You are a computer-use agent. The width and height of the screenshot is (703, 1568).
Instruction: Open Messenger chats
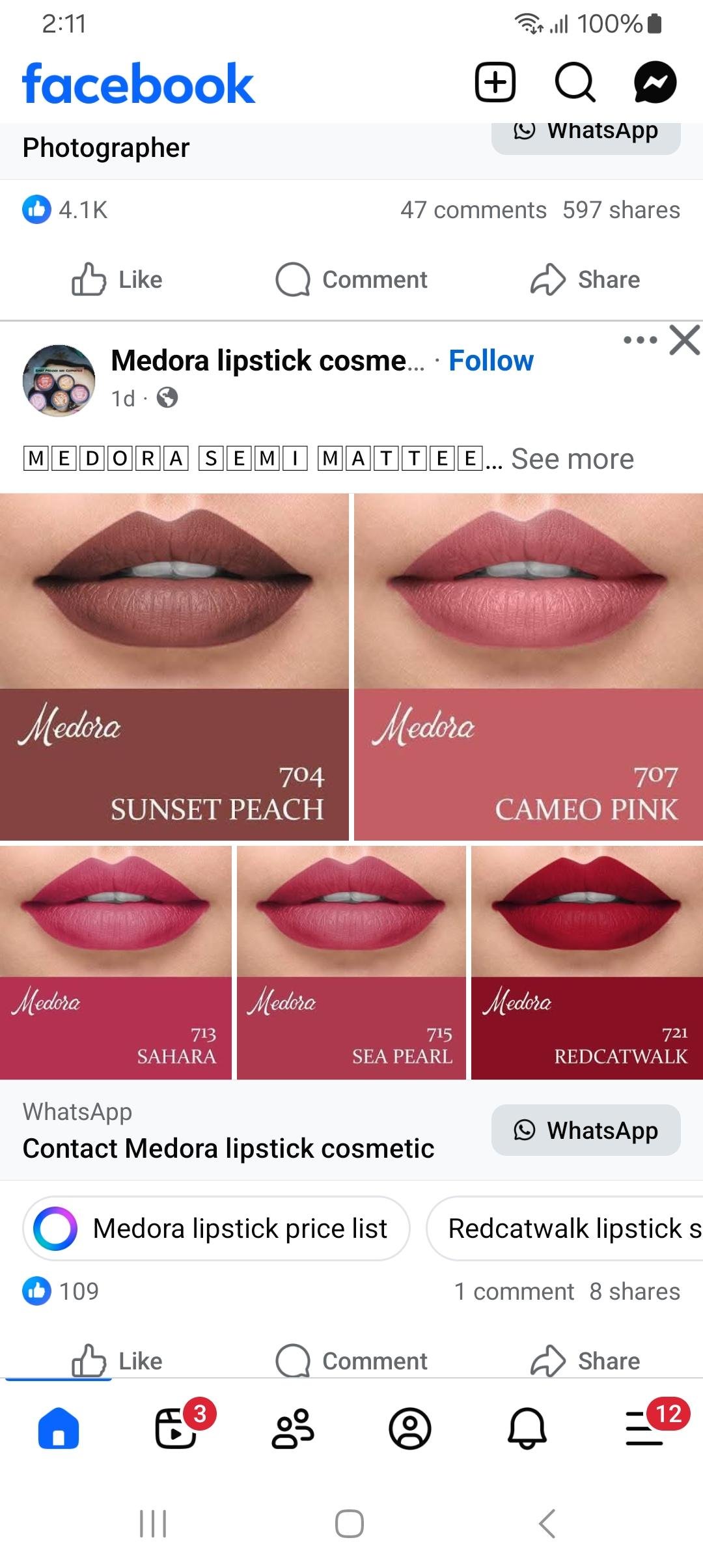655,83
